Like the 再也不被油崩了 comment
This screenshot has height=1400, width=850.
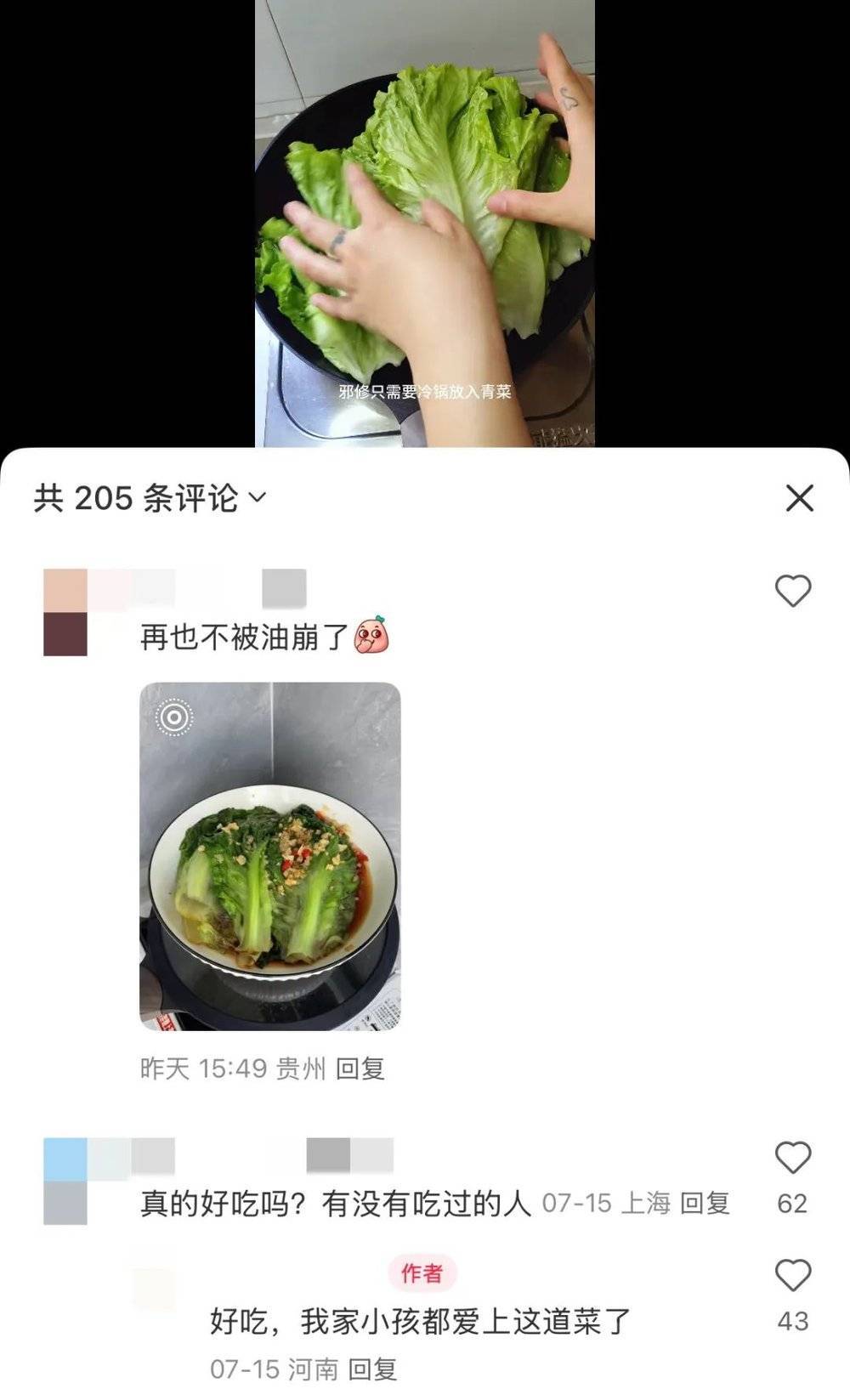click(x=792, y=591)
